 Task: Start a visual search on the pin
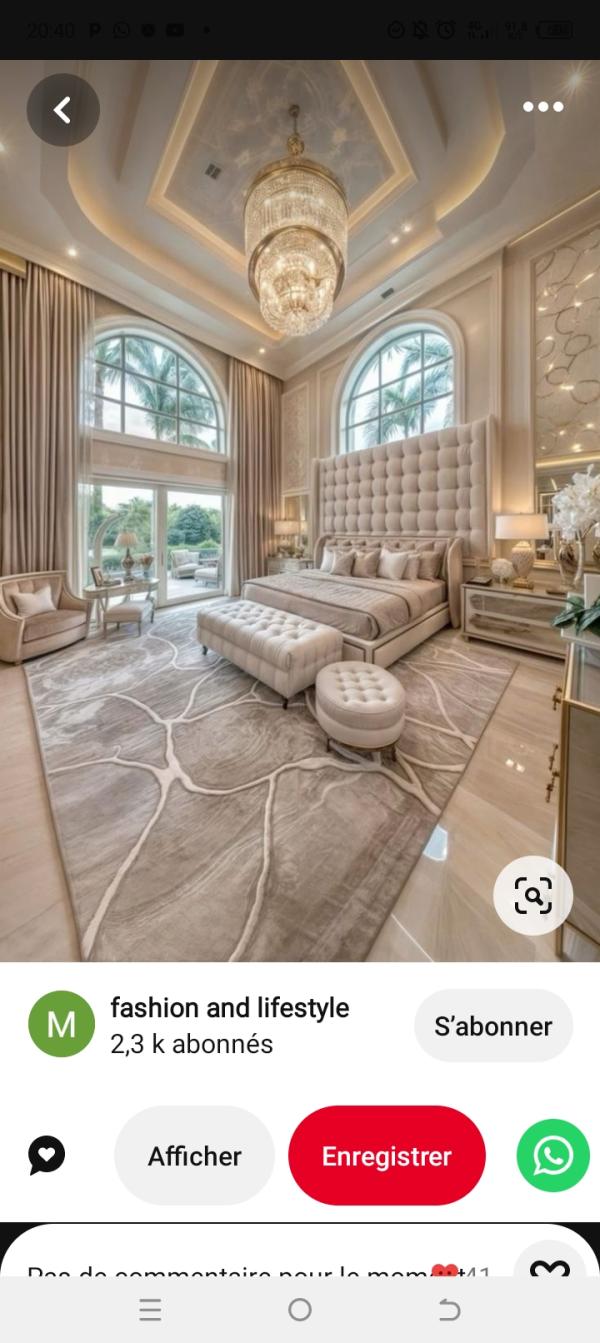pyautogui.click(x=533, y=895)
